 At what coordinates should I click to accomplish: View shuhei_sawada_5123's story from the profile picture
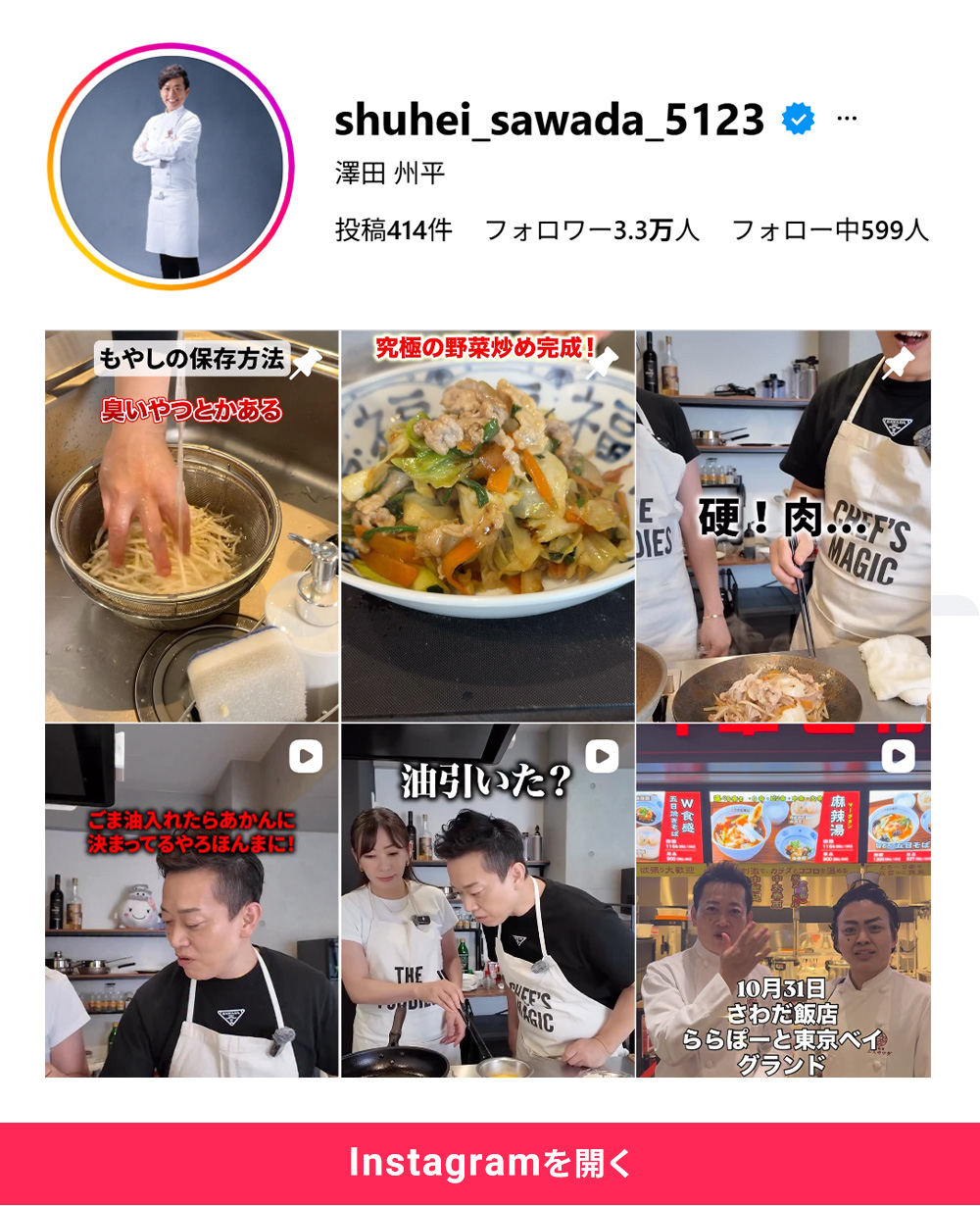[171, 167]
